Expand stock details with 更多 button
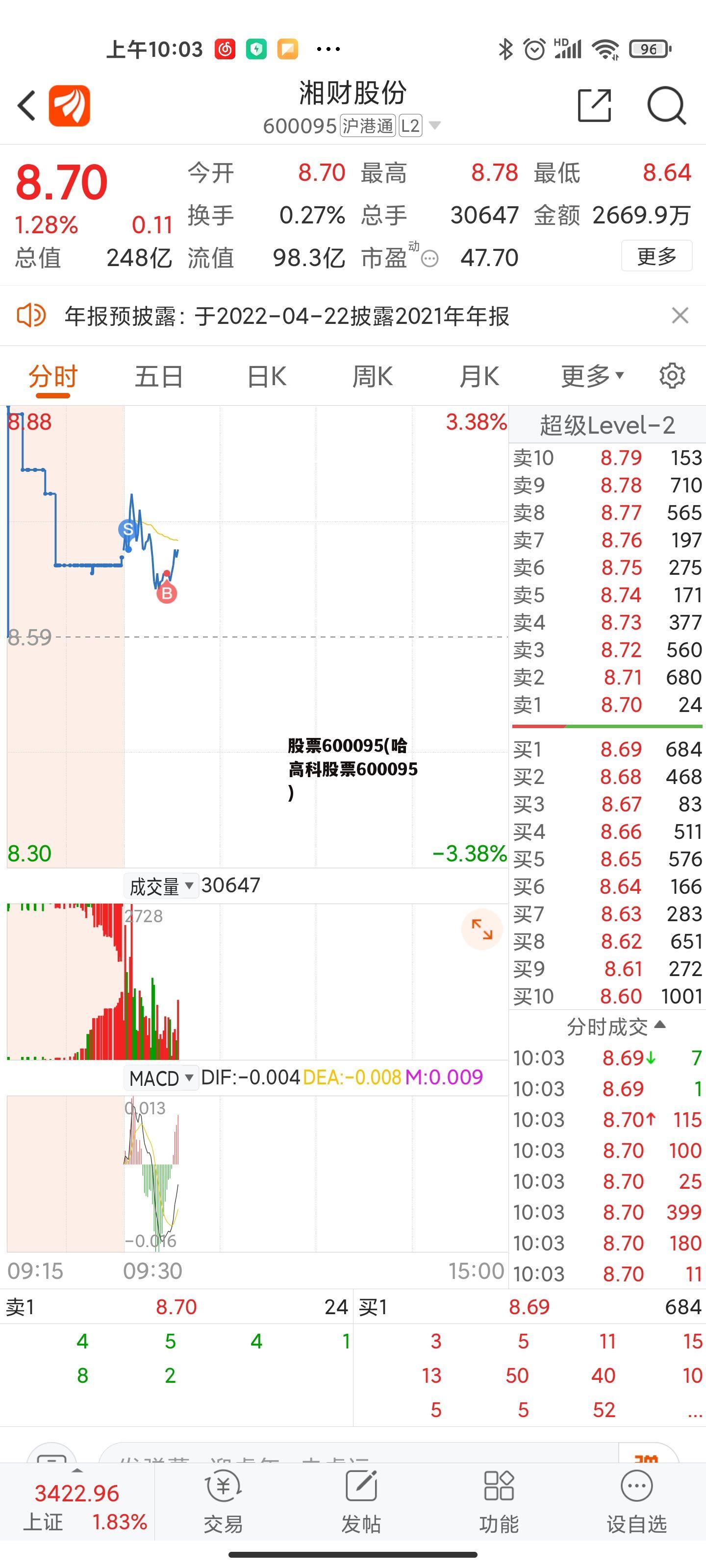Screen dimensions: 706x1568 point(656,256)
